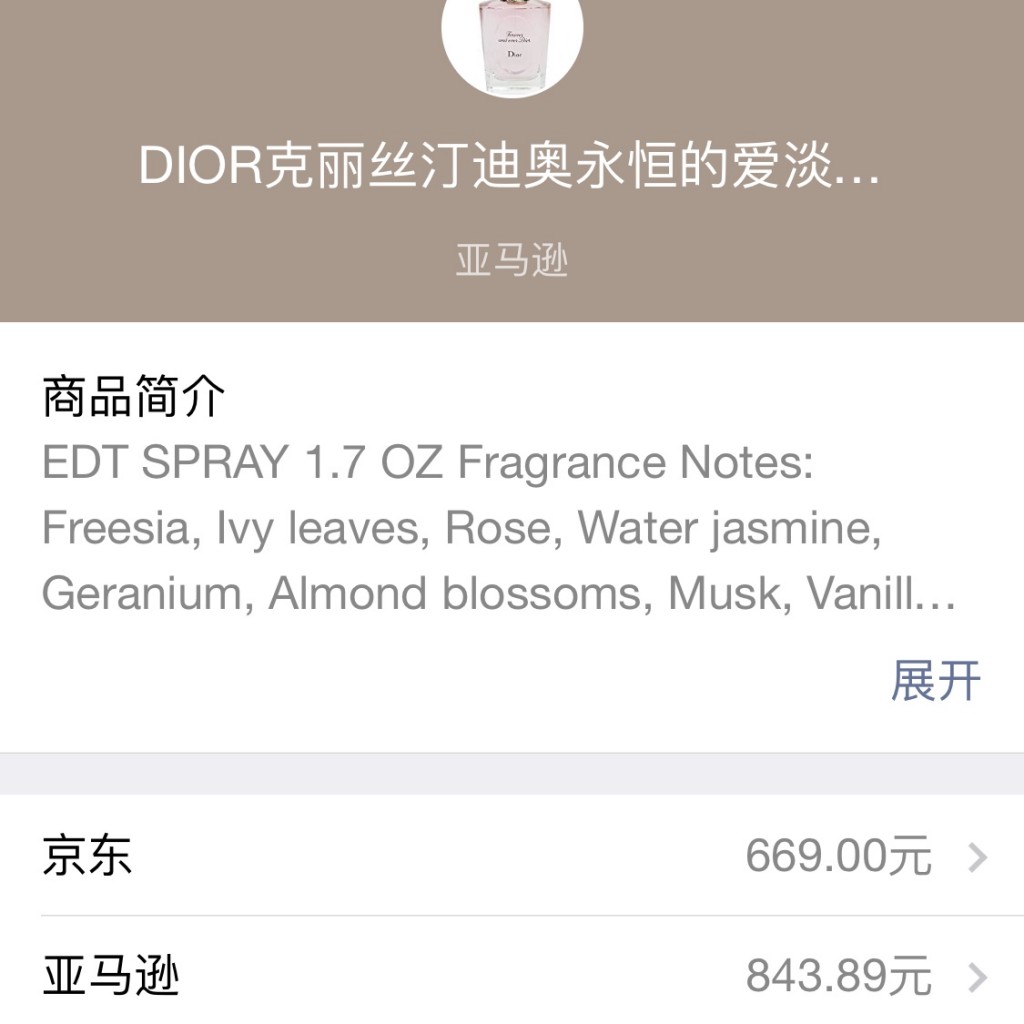Open the 京东 price row
Screen dimensions: 1024x1024
(x=512, y=857)
